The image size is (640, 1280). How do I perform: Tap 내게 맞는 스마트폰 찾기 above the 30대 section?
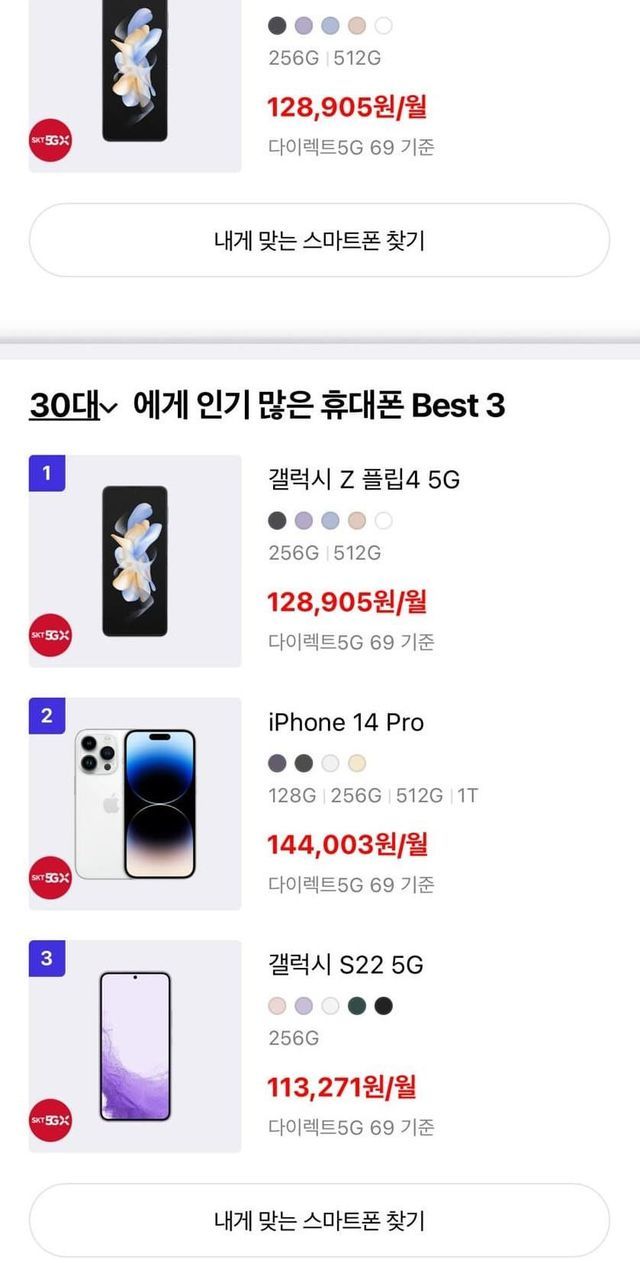(x=319, y=240)
